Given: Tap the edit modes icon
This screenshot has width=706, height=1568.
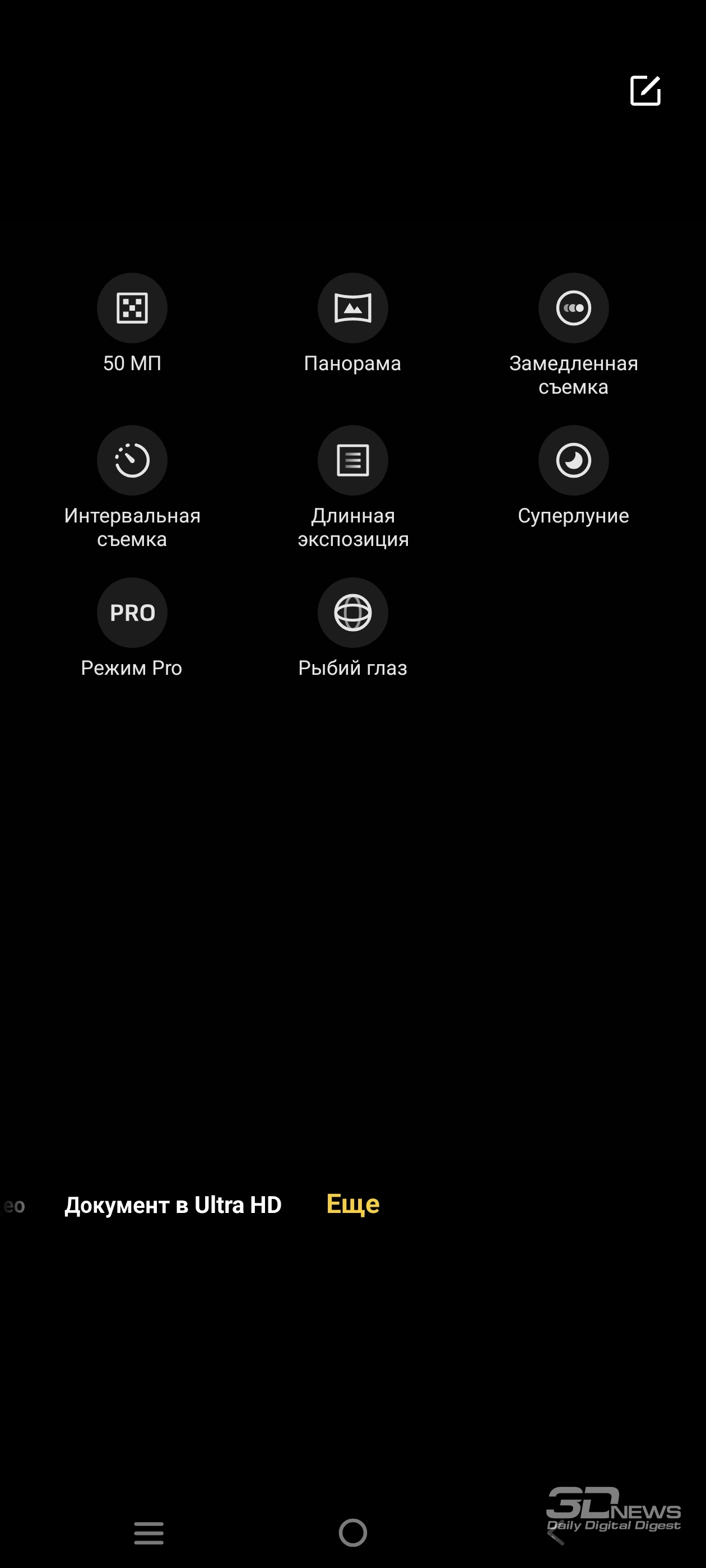Looking at the screenshot, I should 645,91.
